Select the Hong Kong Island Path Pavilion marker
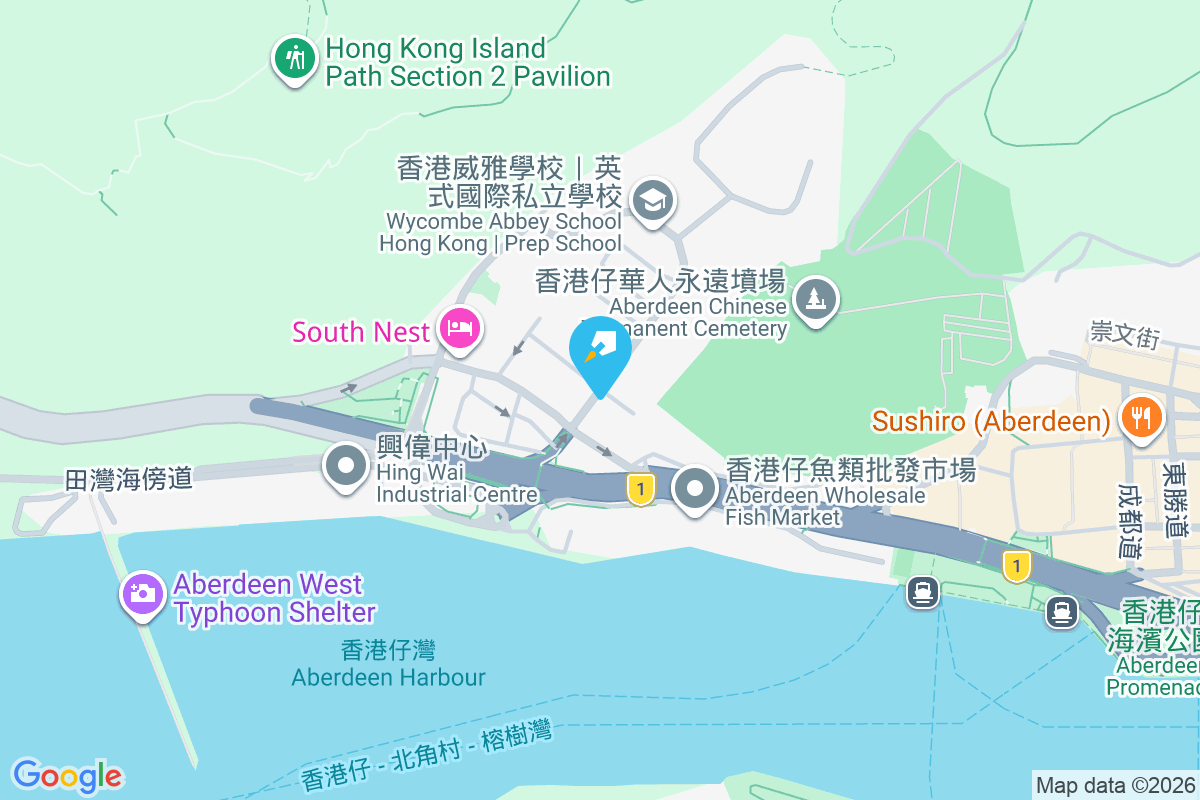Viewport: 1200px width, 800px height. point(294,59)
